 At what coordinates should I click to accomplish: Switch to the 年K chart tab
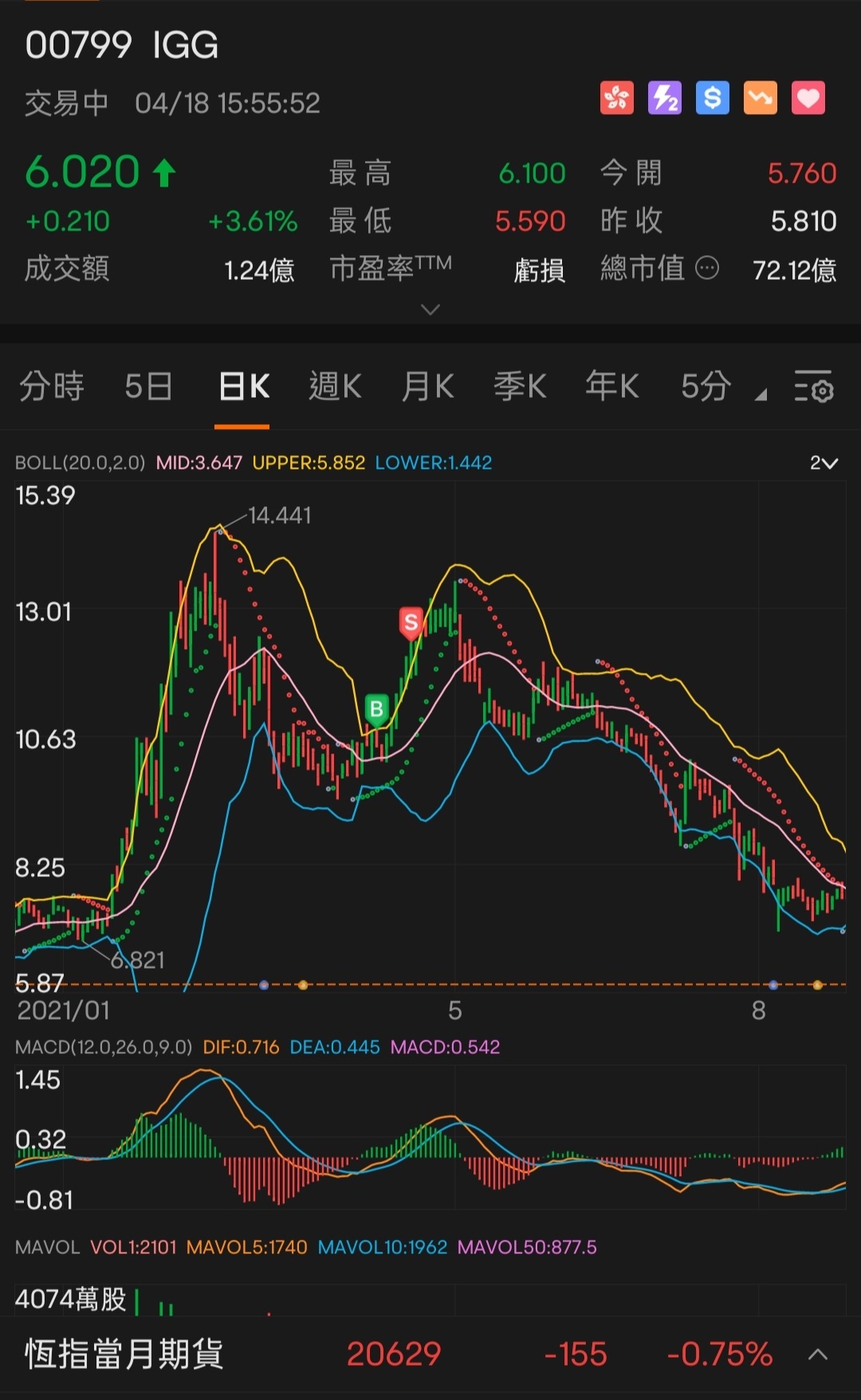coord(612,387)
